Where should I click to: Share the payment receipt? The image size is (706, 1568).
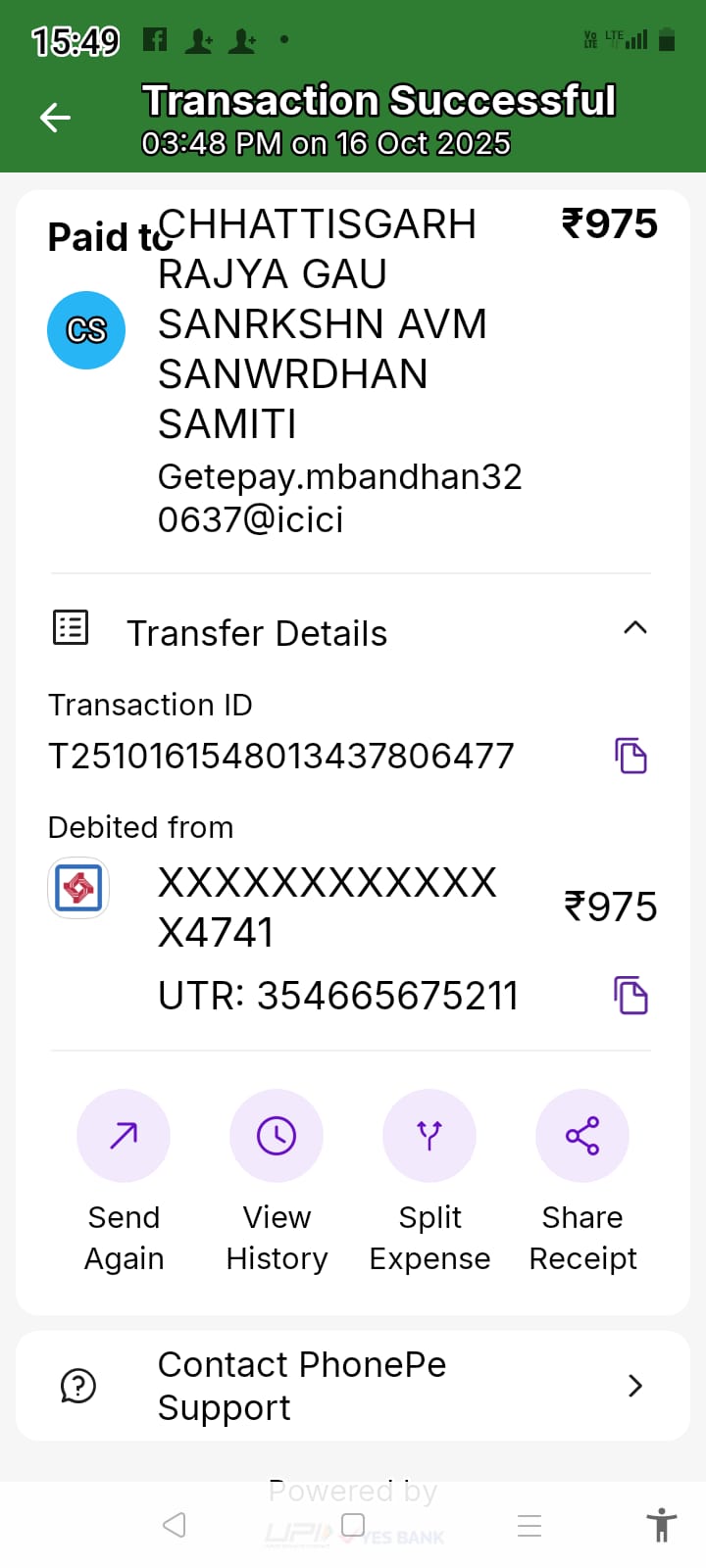point(582,1136)
